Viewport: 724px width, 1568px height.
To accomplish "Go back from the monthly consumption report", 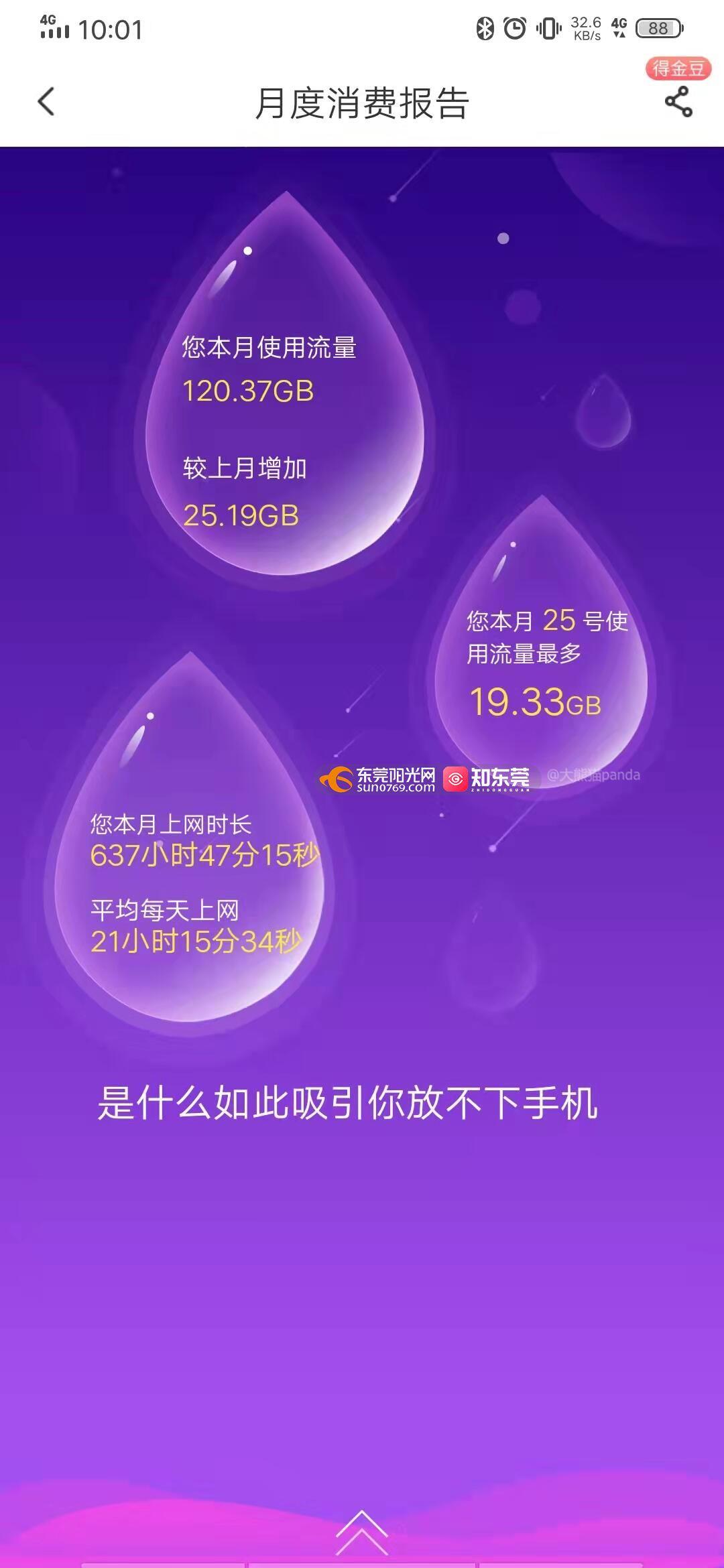I will (x=46, y=102).
